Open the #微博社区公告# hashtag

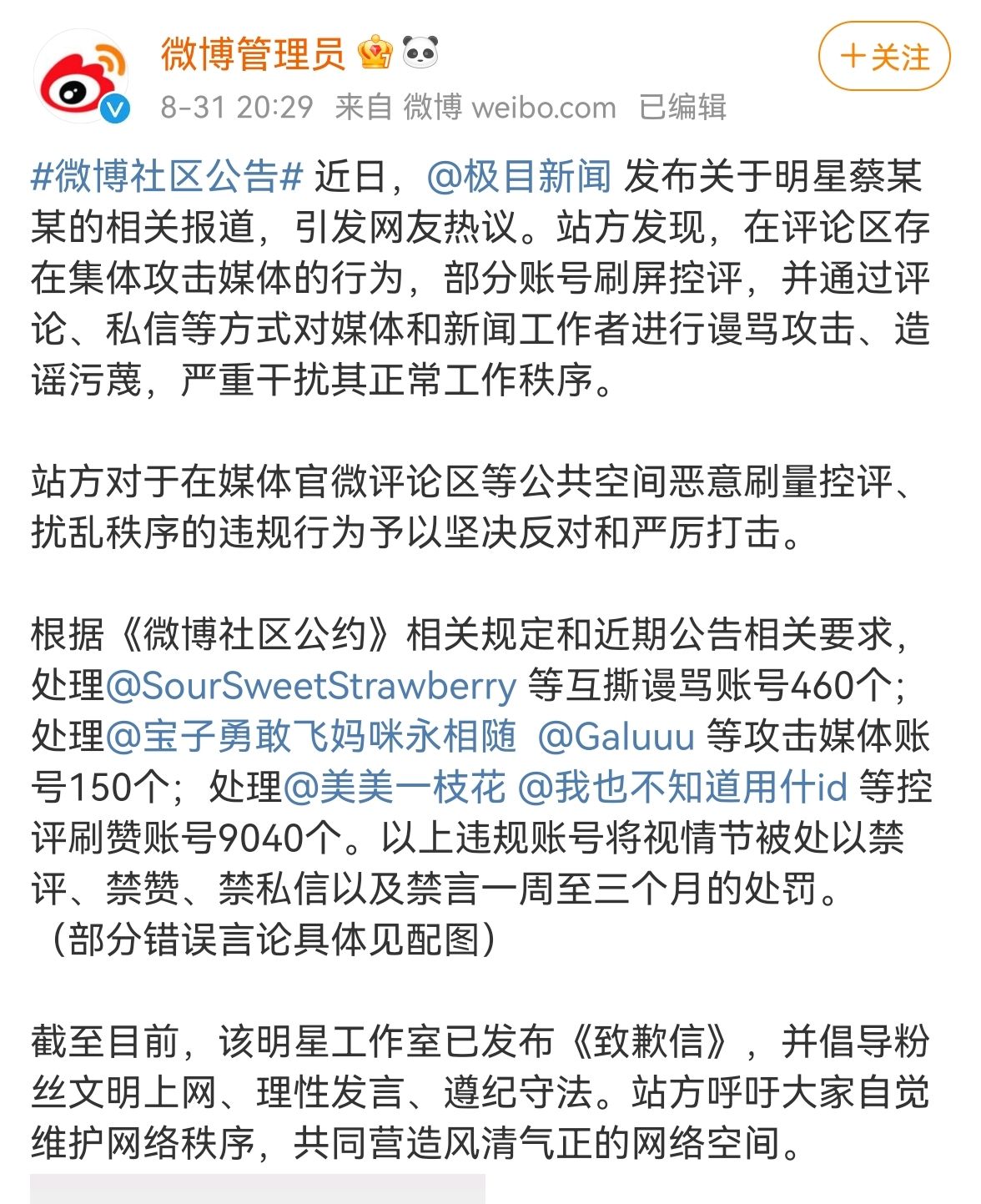pos(166,177)
